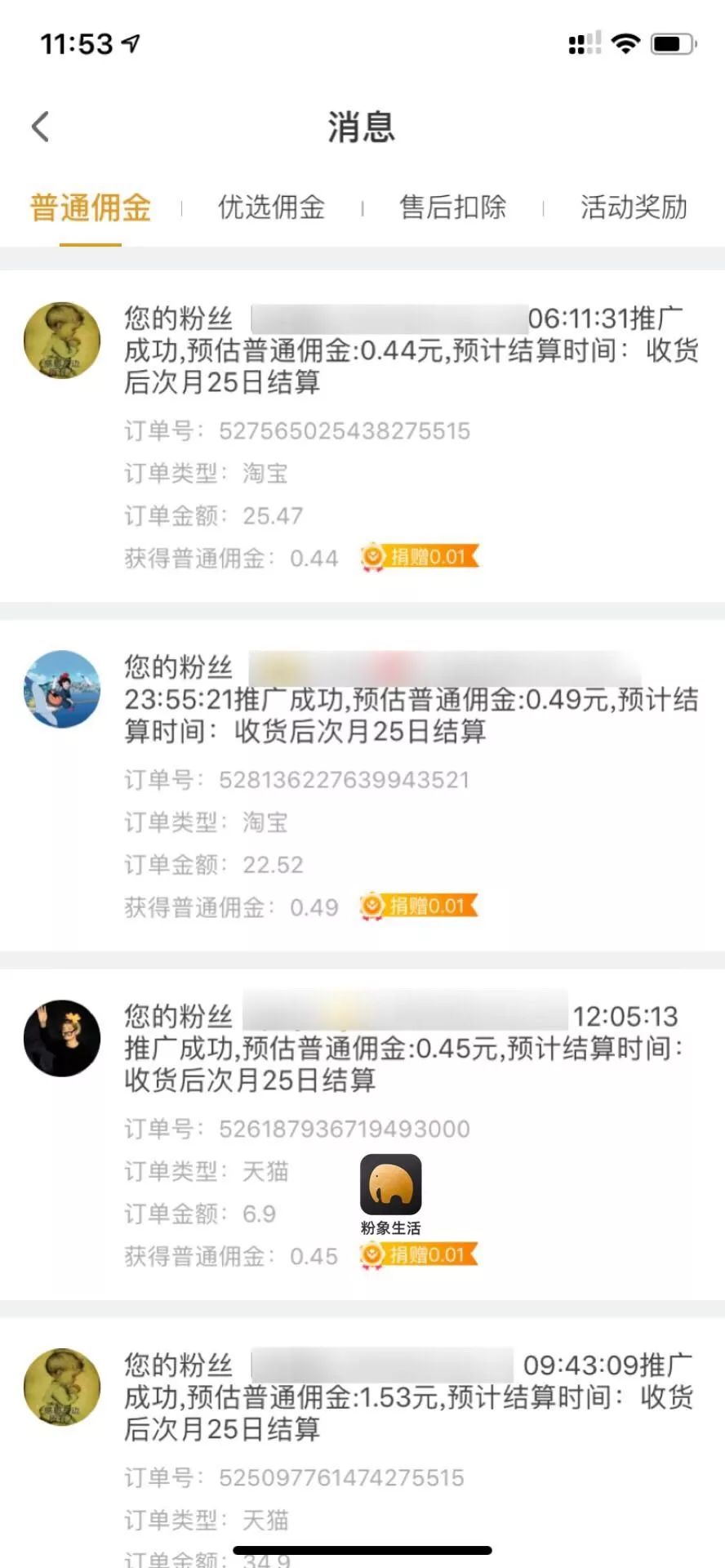This screenshot has height=1568, width=725.
Task: Toggle the 捐赠0.01 badge on second order
Action: tap(420, 906)
